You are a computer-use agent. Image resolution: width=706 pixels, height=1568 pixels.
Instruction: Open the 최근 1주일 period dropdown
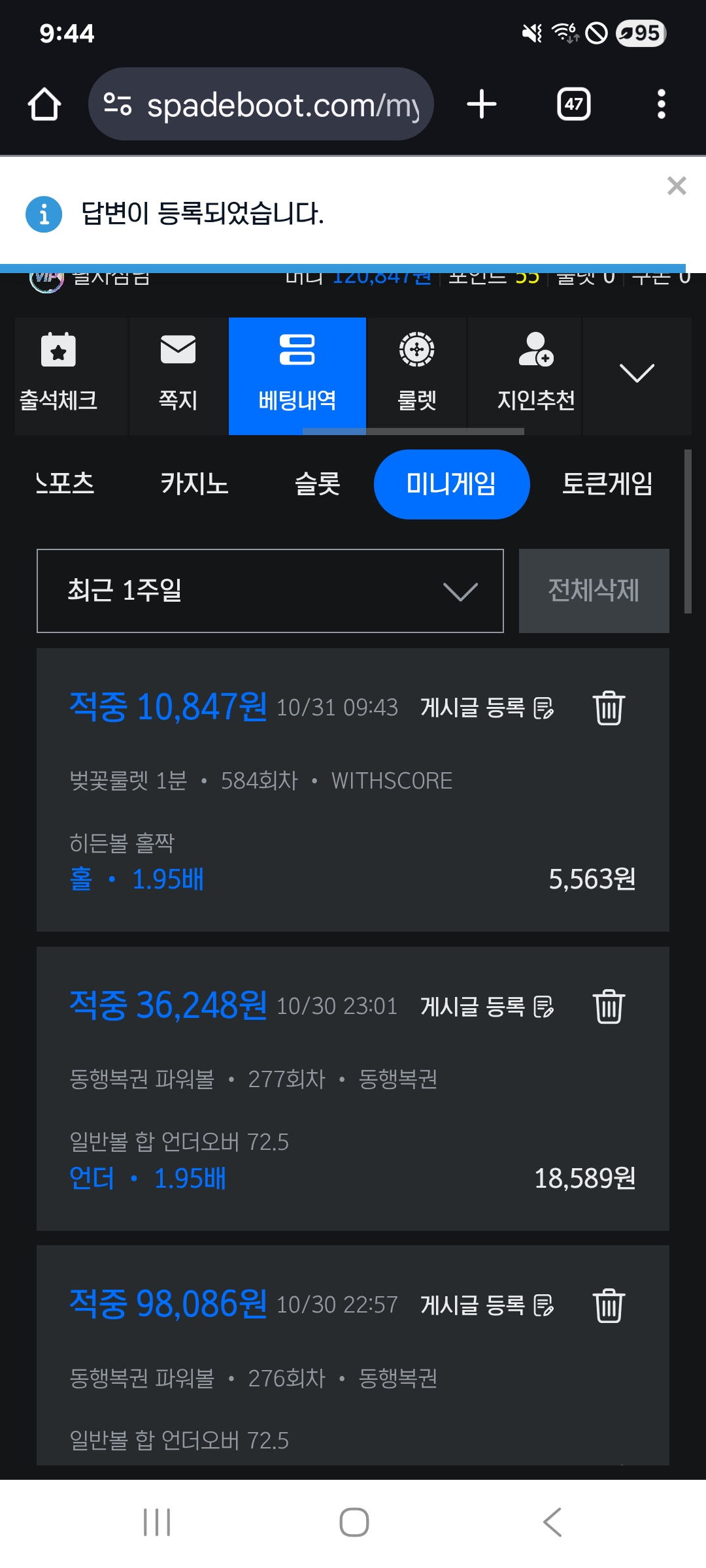(x=270, y=591)
